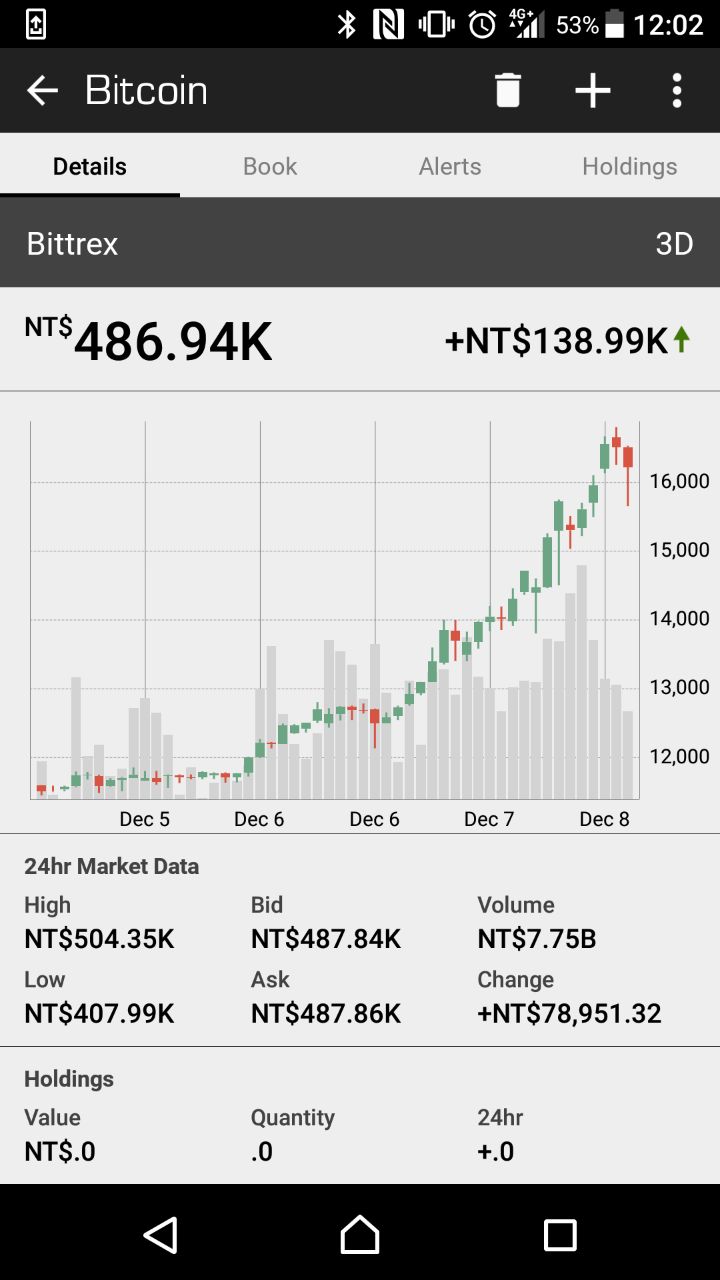Delete Bitcoin with the trash icon
Screen dimensions: 720x1280
(x=508, y=91)
